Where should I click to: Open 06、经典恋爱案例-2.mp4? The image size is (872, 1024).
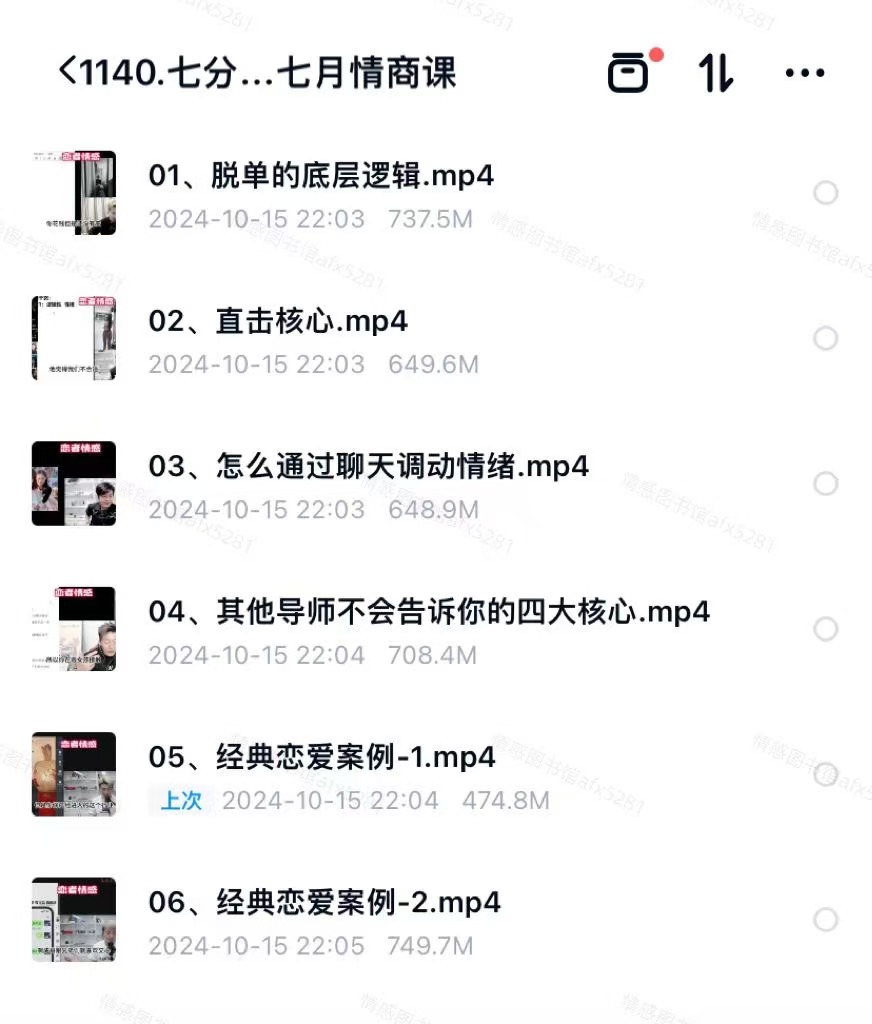pos(324,903)
